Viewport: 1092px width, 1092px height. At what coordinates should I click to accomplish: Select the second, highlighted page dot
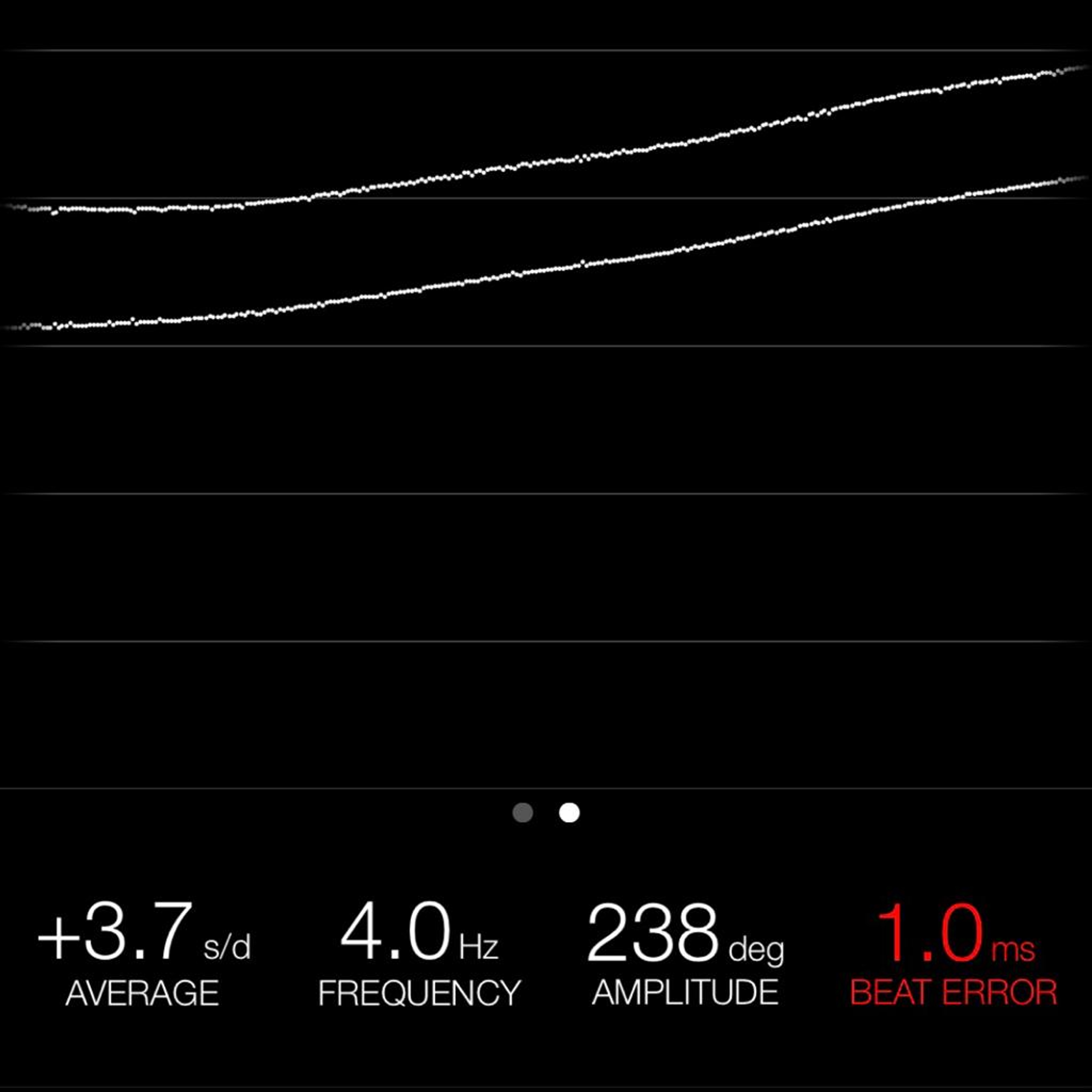[569, 813]
